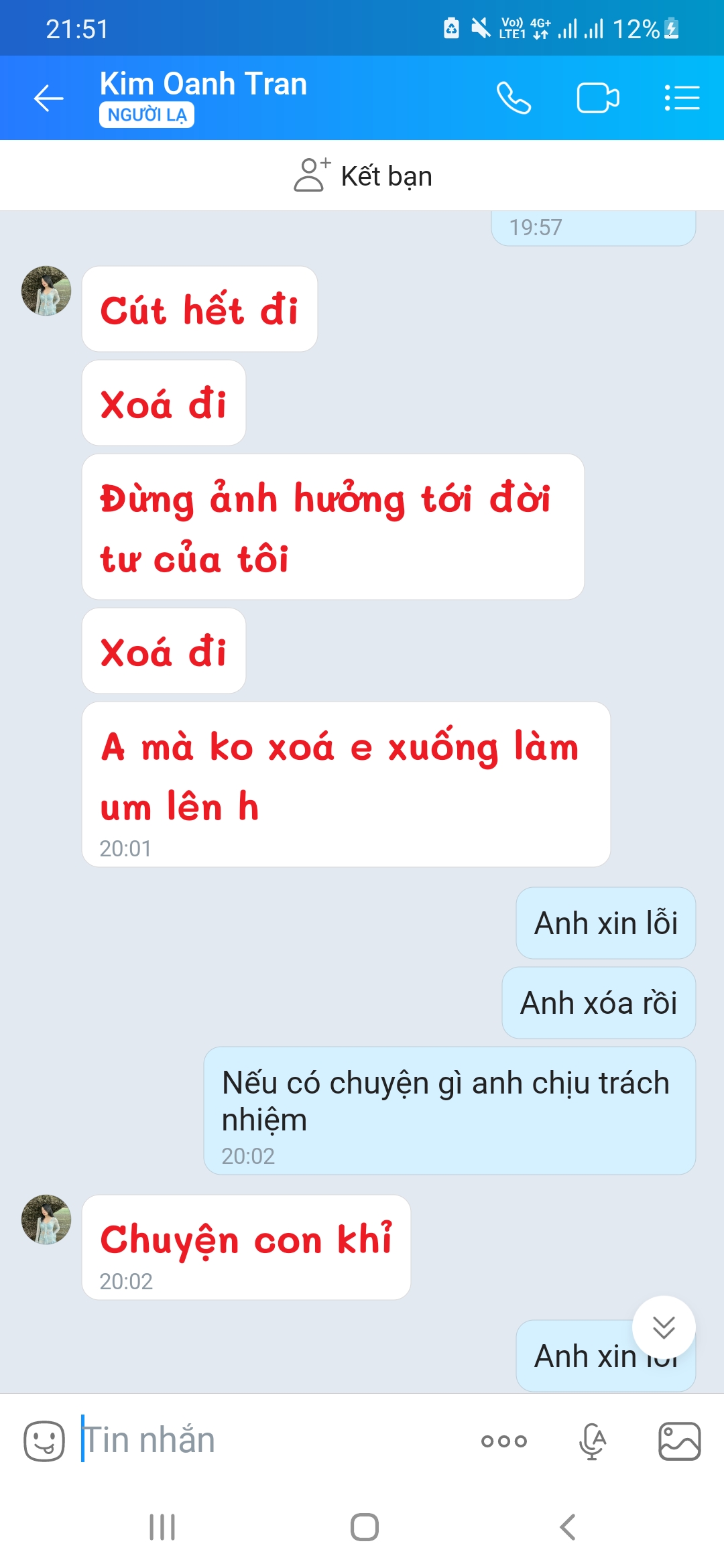This screenshot has height=1568, width=724.
Task: Open recent apps from navigation bar
Action: (162, 1528)
